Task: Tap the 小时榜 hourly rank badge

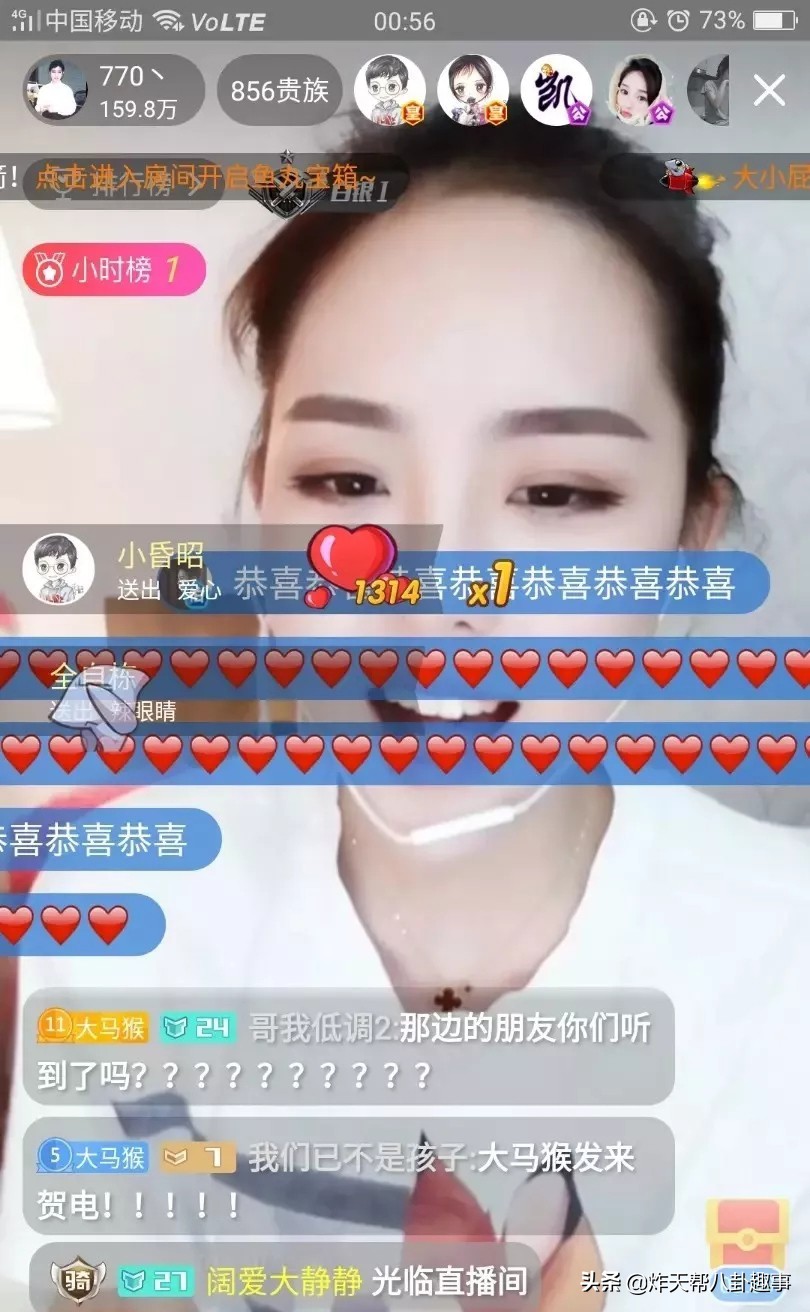Action: 113,269
